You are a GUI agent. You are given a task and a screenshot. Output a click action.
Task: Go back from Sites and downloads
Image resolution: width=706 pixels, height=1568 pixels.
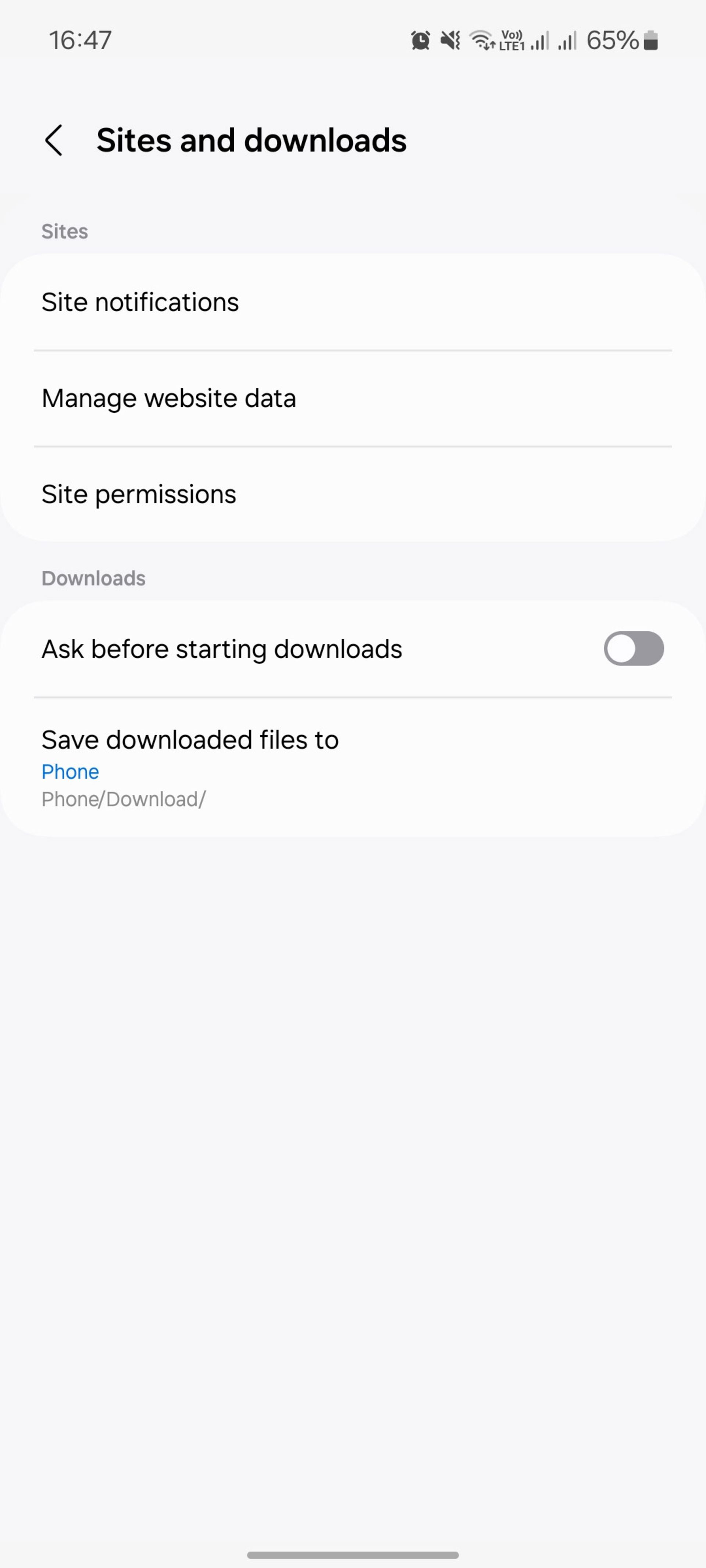[x=54, y=141]
